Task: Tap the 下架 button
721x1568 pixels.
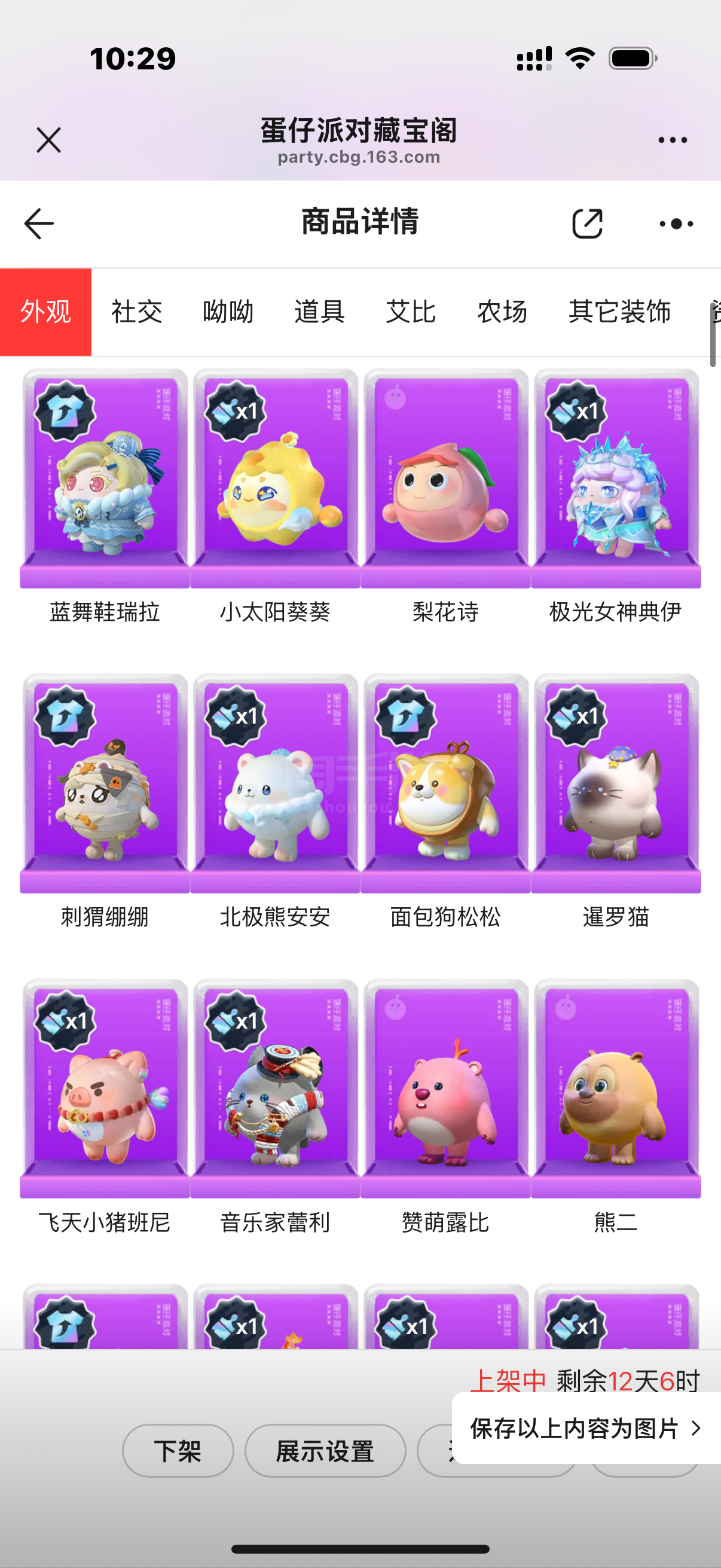Action: point(178,1451)
